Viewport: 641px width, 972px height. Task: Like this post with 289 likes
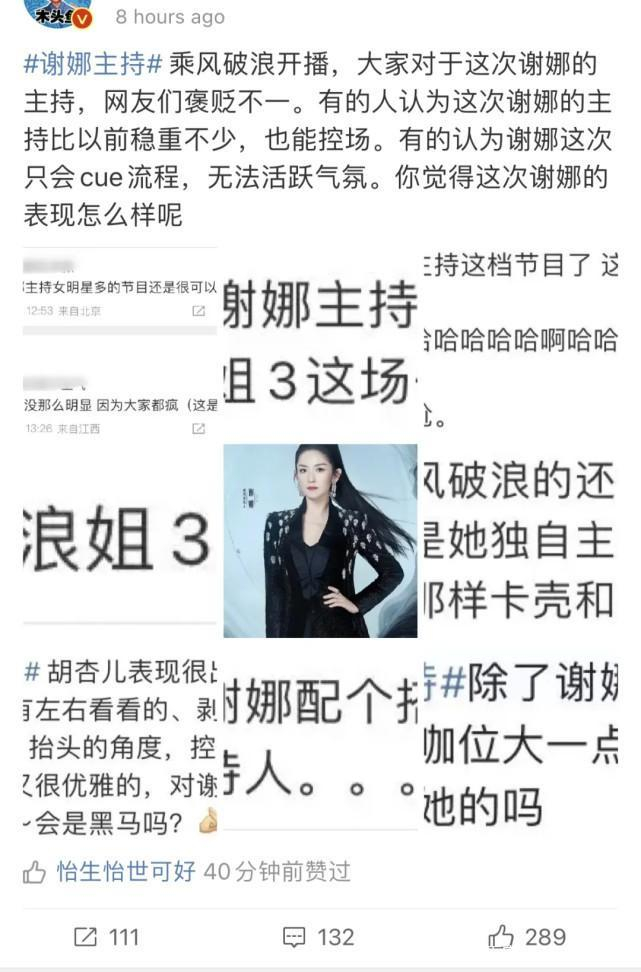(x=527, y=937)
